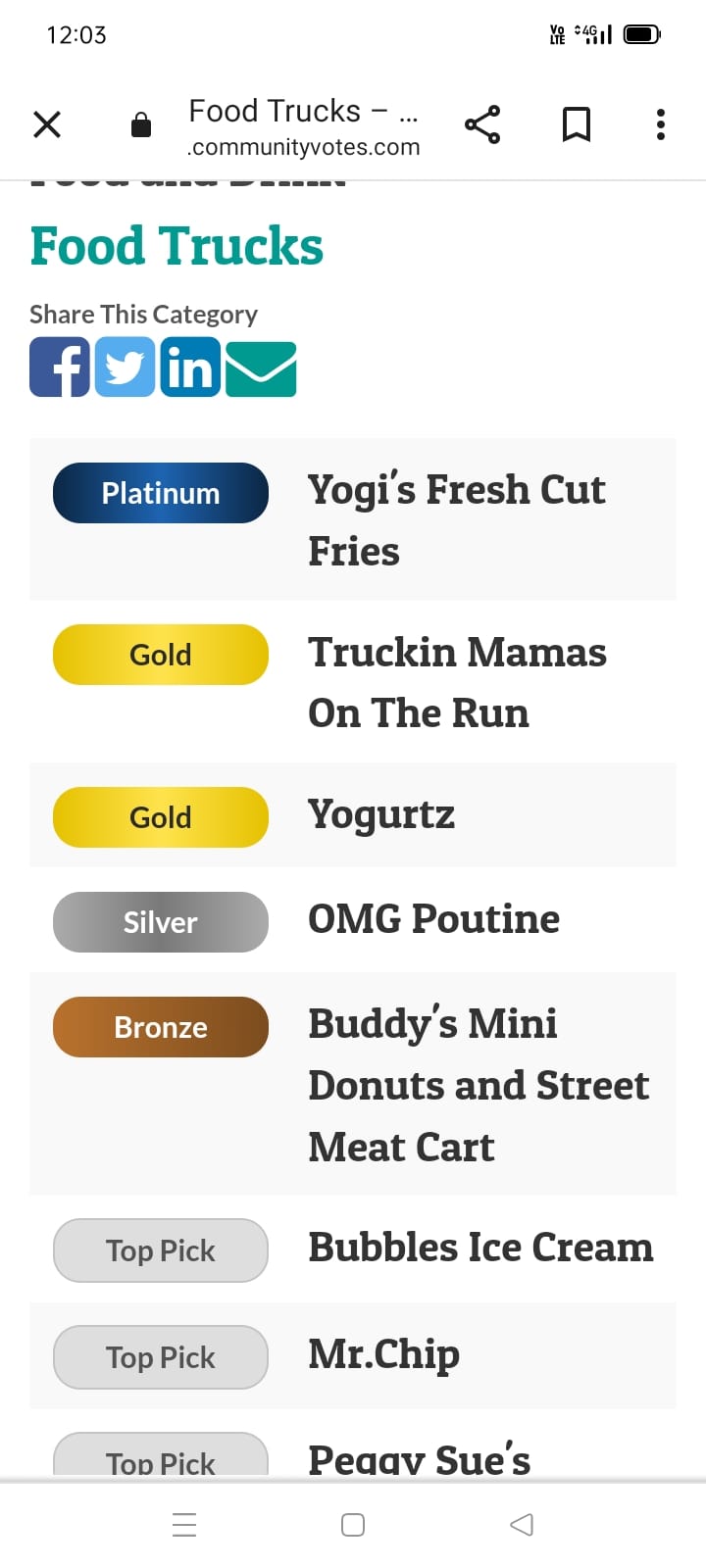The width and height of the screenshot is (706, 1568).
Task: Close the browser custom tab
Action: [x=47, y=124]
